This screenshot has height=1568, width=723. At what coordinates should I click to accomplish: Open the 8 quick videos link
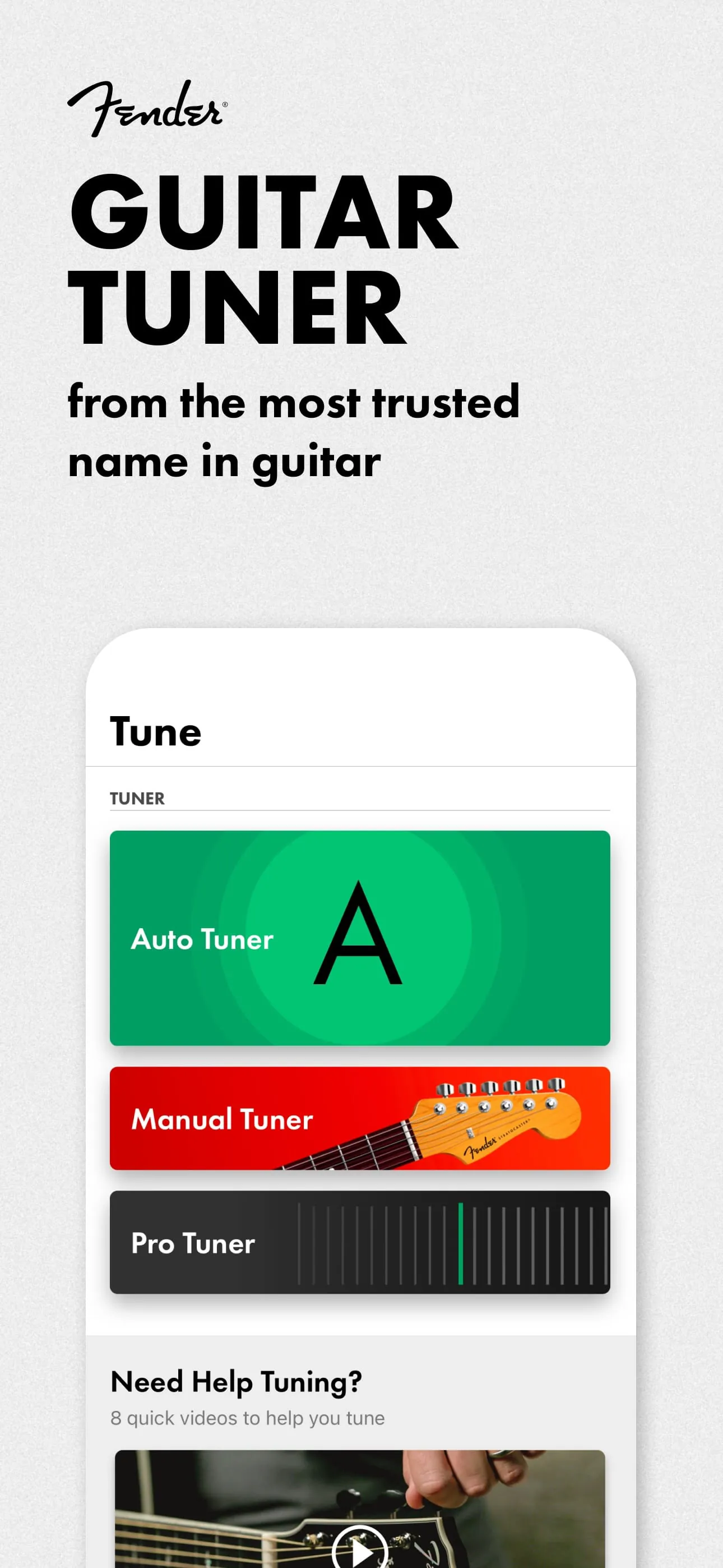pos(247,1419)
